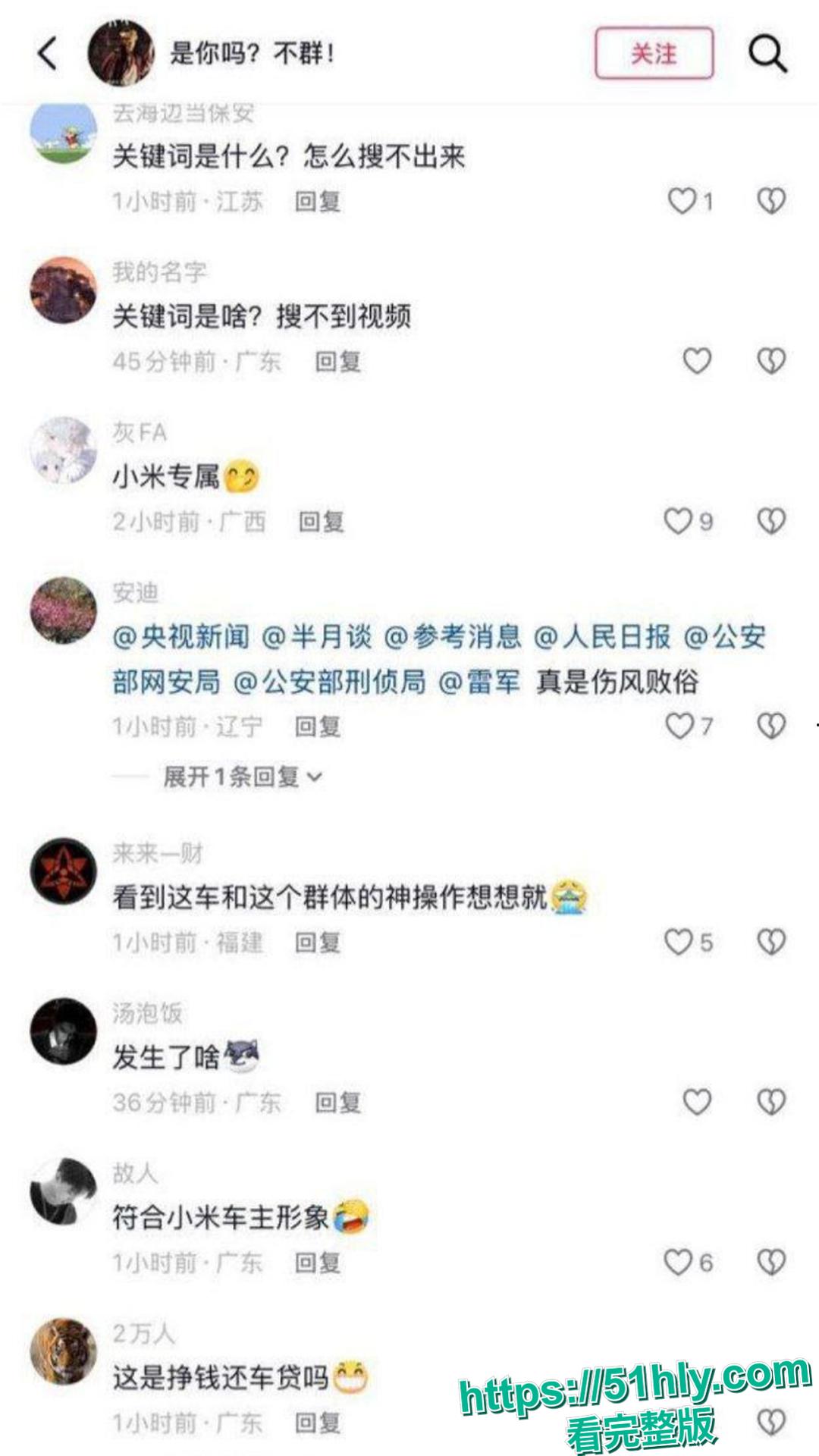The height and width of the screenshot is (1456, 819).
Task: Open the @雷军 mention link
Action: coord(479,682)
